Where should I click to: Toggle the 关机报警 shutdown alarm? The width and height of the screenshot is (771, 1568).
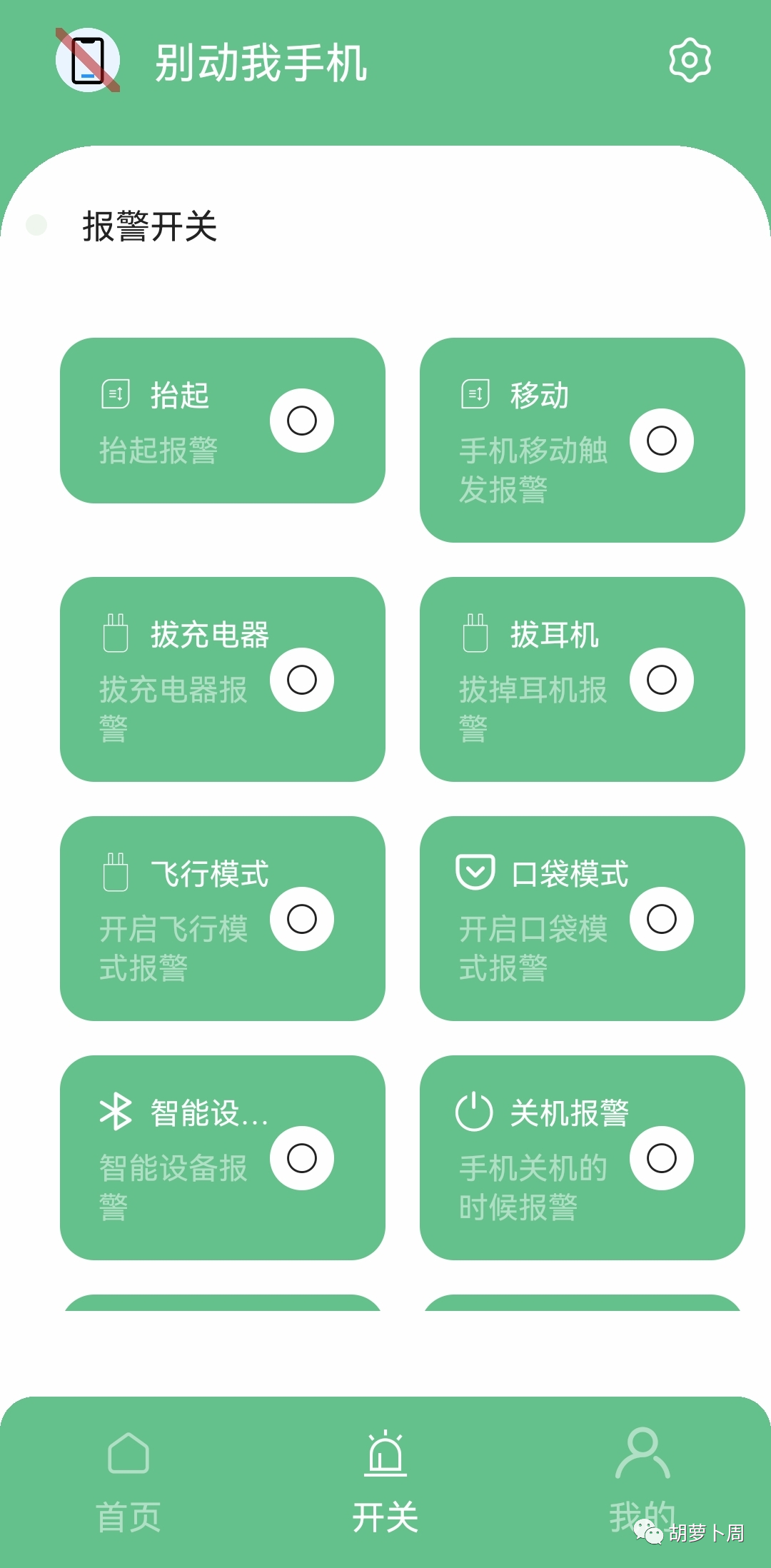click(662, 1158)
